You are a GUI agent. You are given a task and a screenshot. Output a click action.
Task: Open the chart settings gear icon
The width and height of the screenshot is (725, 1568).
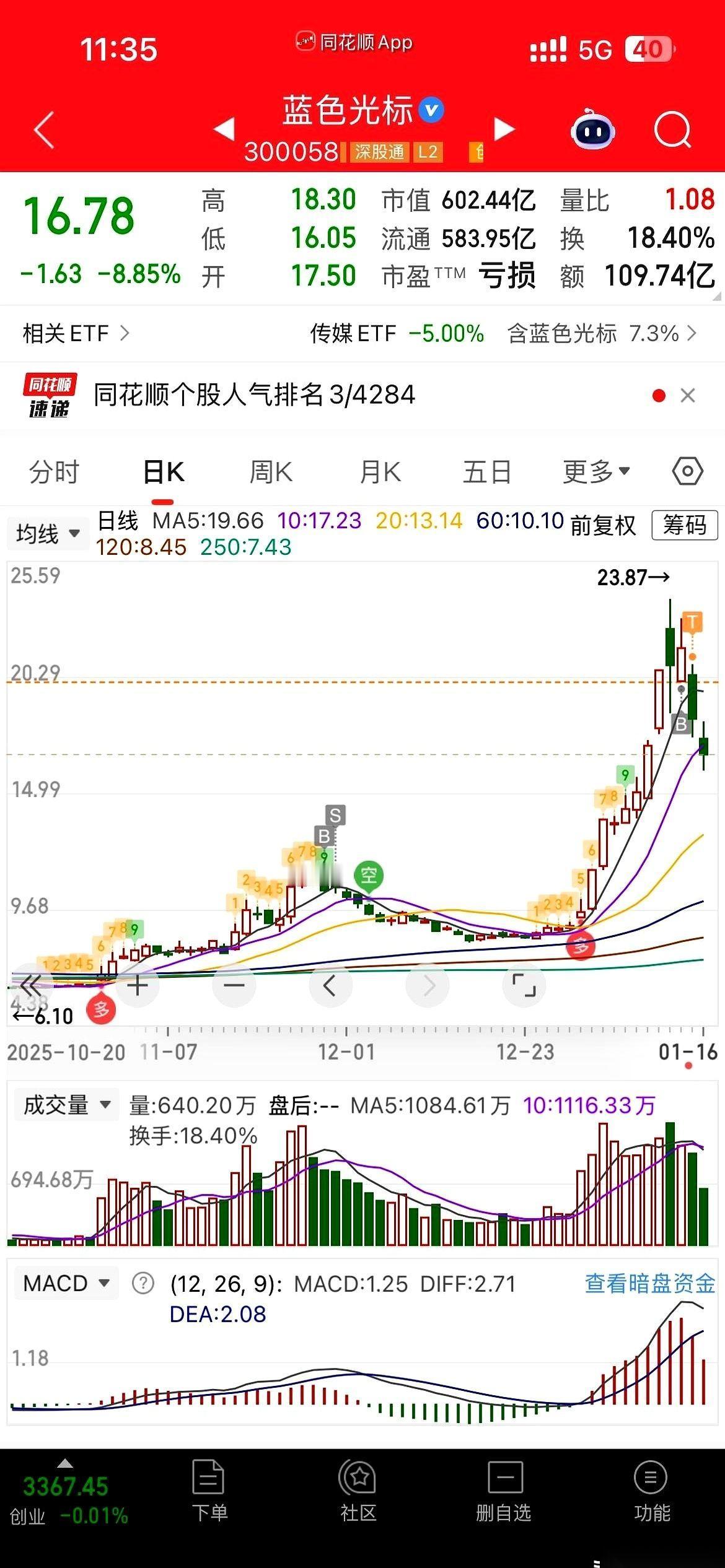pyautogui.click(x=687, y=471)
